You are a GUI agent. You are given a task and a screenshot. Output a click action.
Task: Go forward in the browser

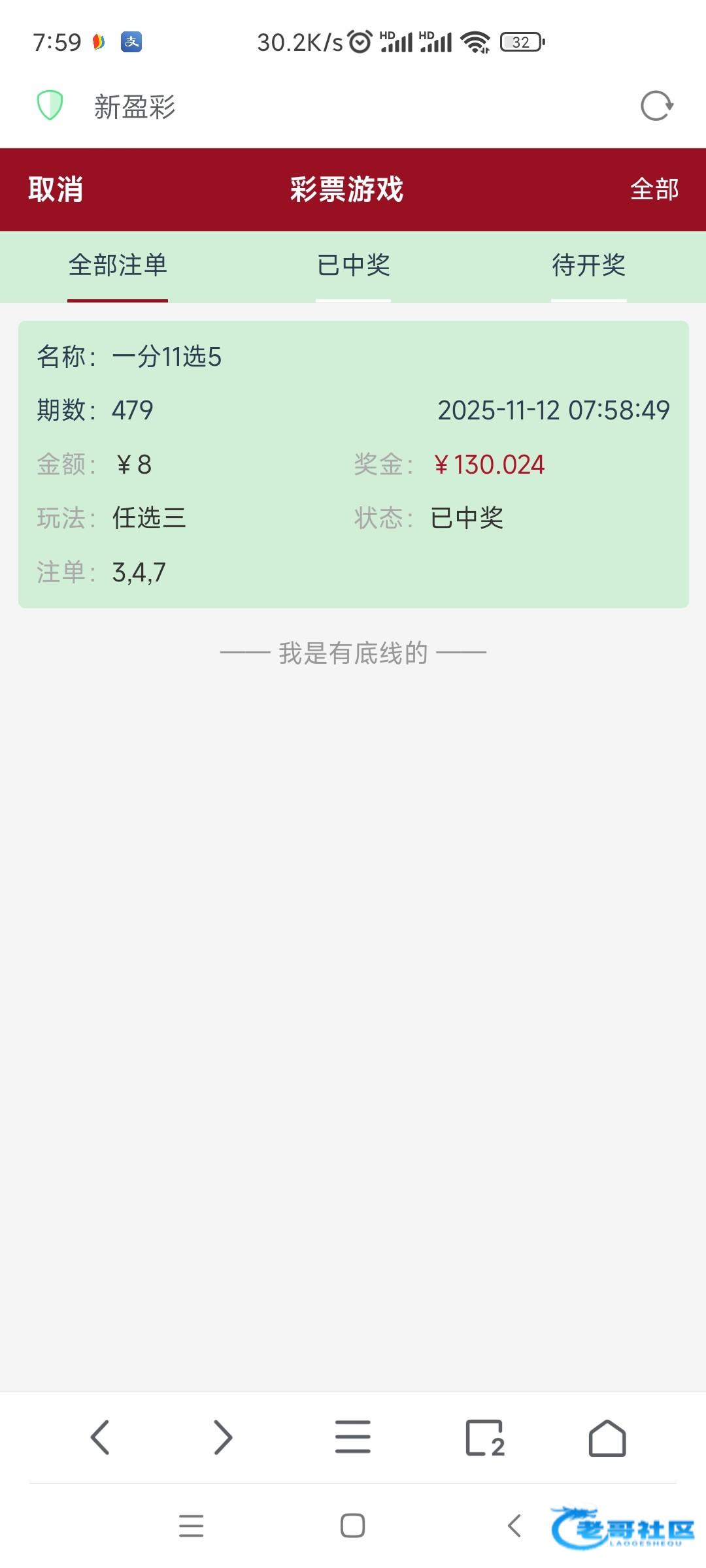(223, 1437)
